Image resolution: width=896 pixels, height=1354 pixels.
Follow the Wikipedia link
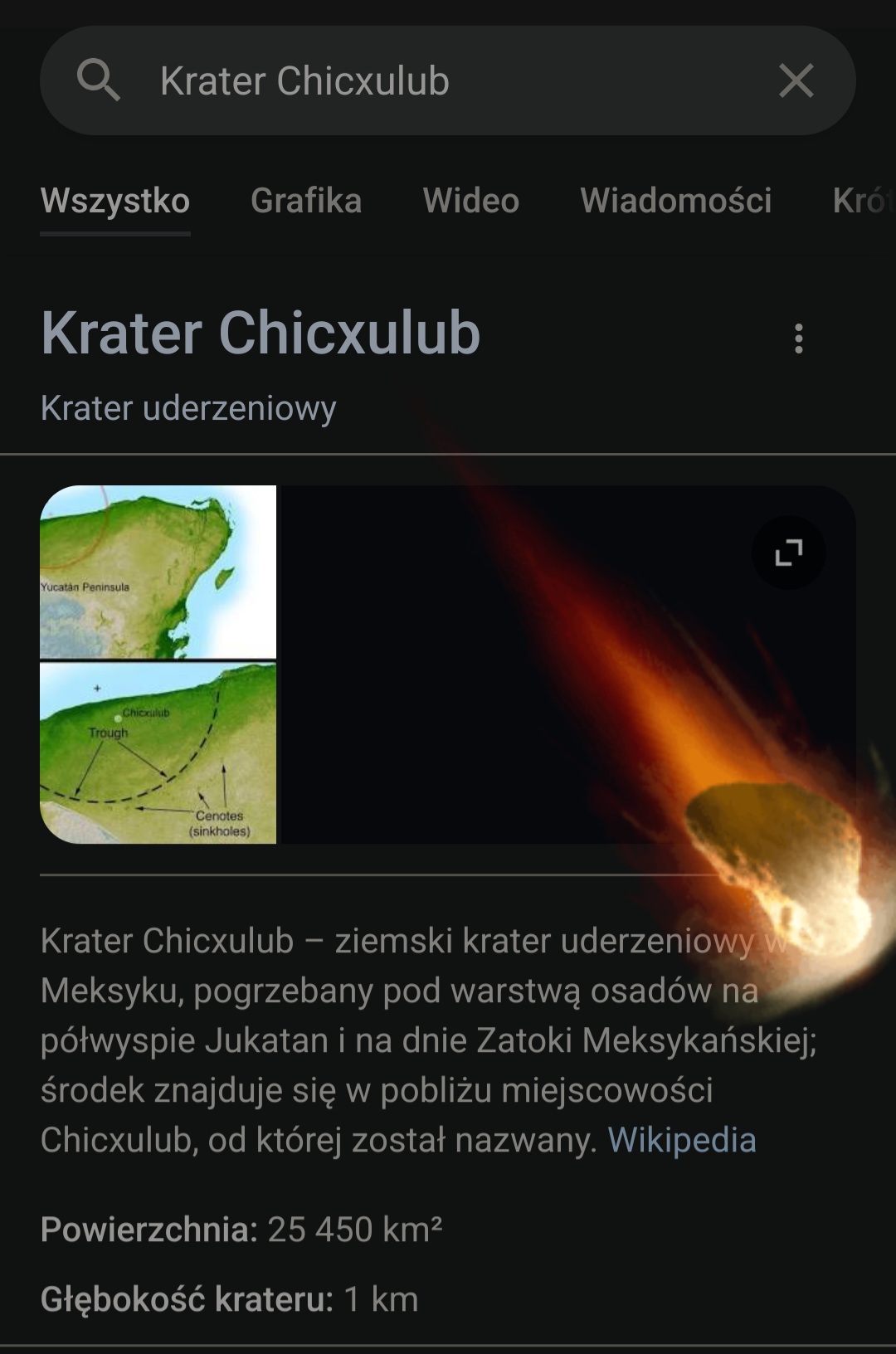click(681, 1140)
